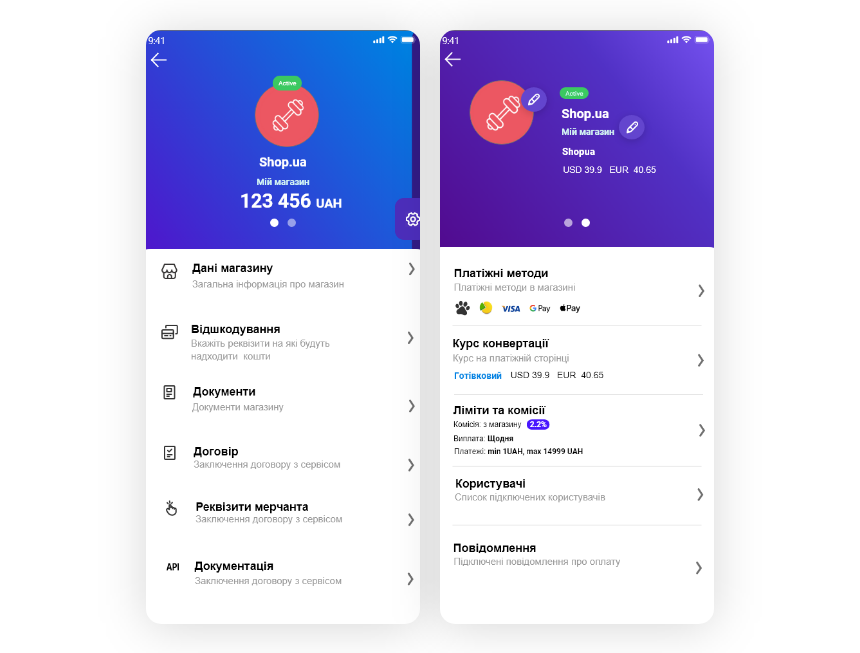Screen dimensions: 860x653
Task: Edit shop name with the pencil beside Shop.ua
Action: [x=631, y=127]
